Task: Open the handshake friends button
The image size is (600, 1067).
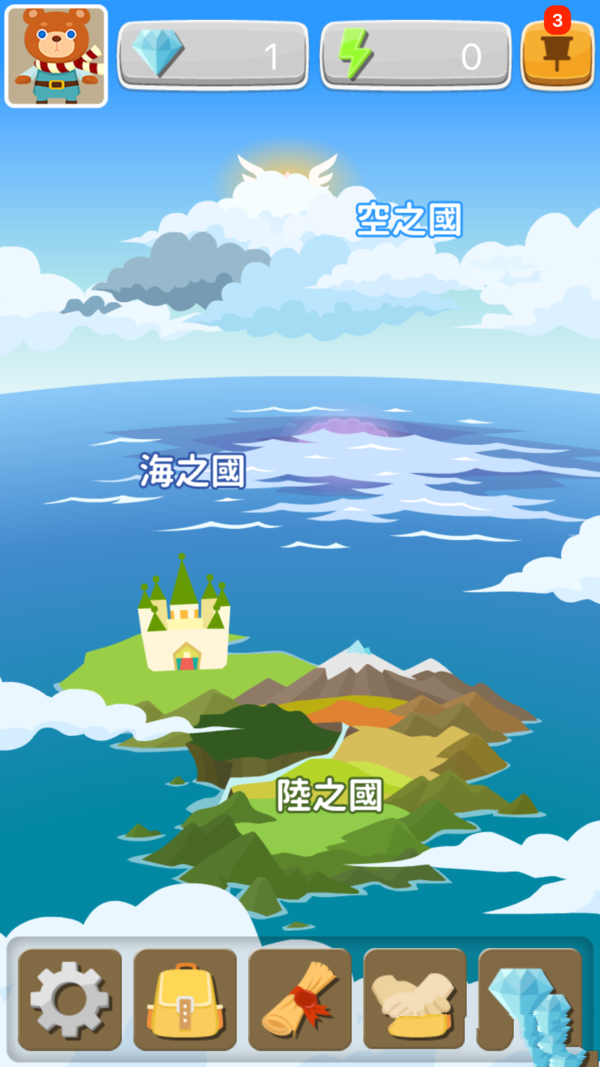Action: pyautogui.click(x=415, y=1000)
